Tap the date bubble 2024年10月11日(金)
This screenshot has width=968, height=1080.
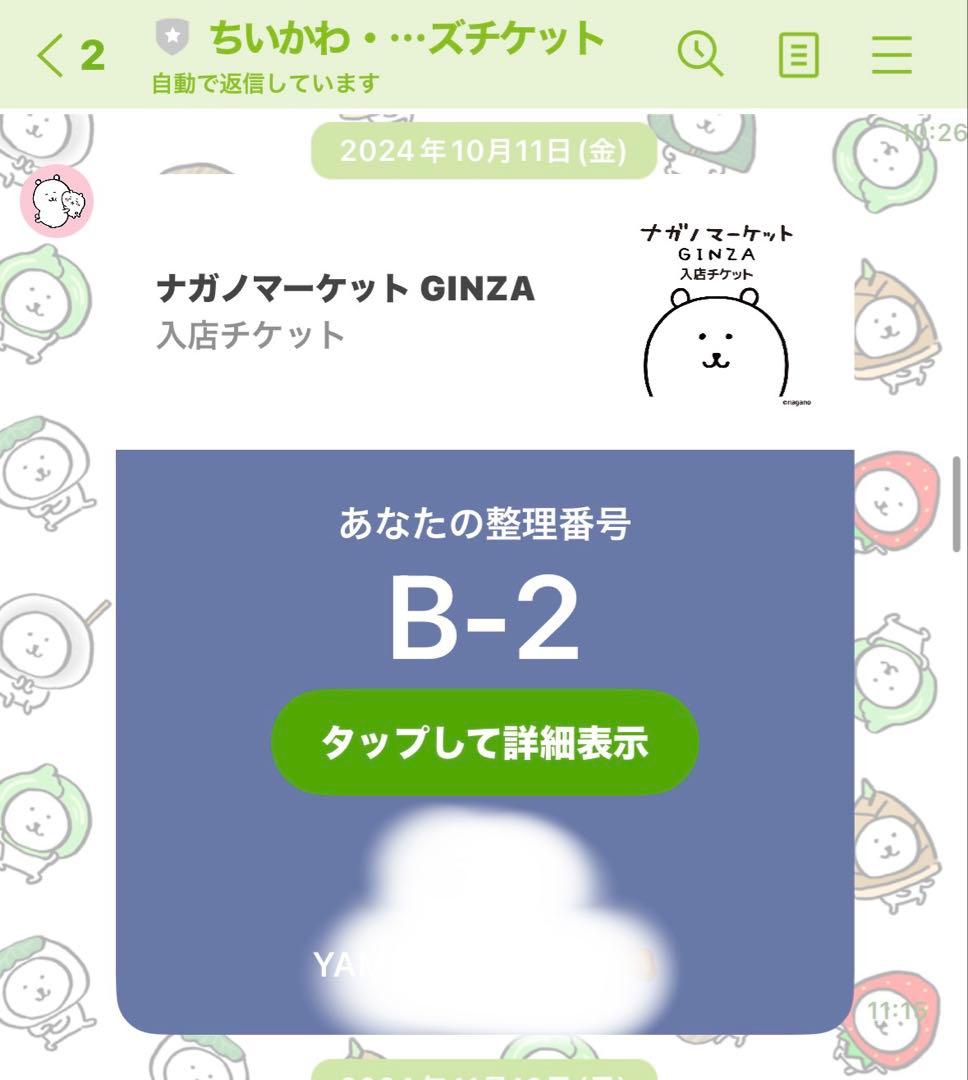[484, 151]
